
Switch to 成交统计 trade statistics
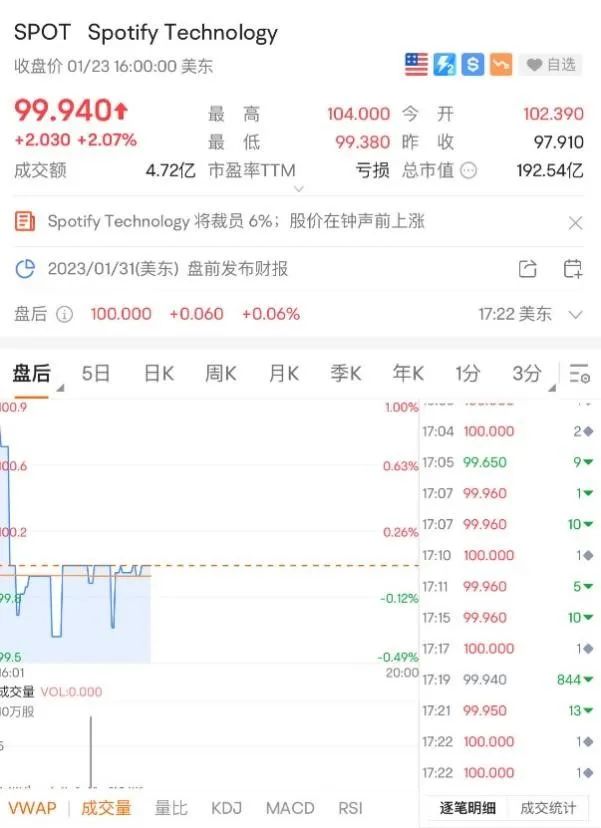click(549, 808)
